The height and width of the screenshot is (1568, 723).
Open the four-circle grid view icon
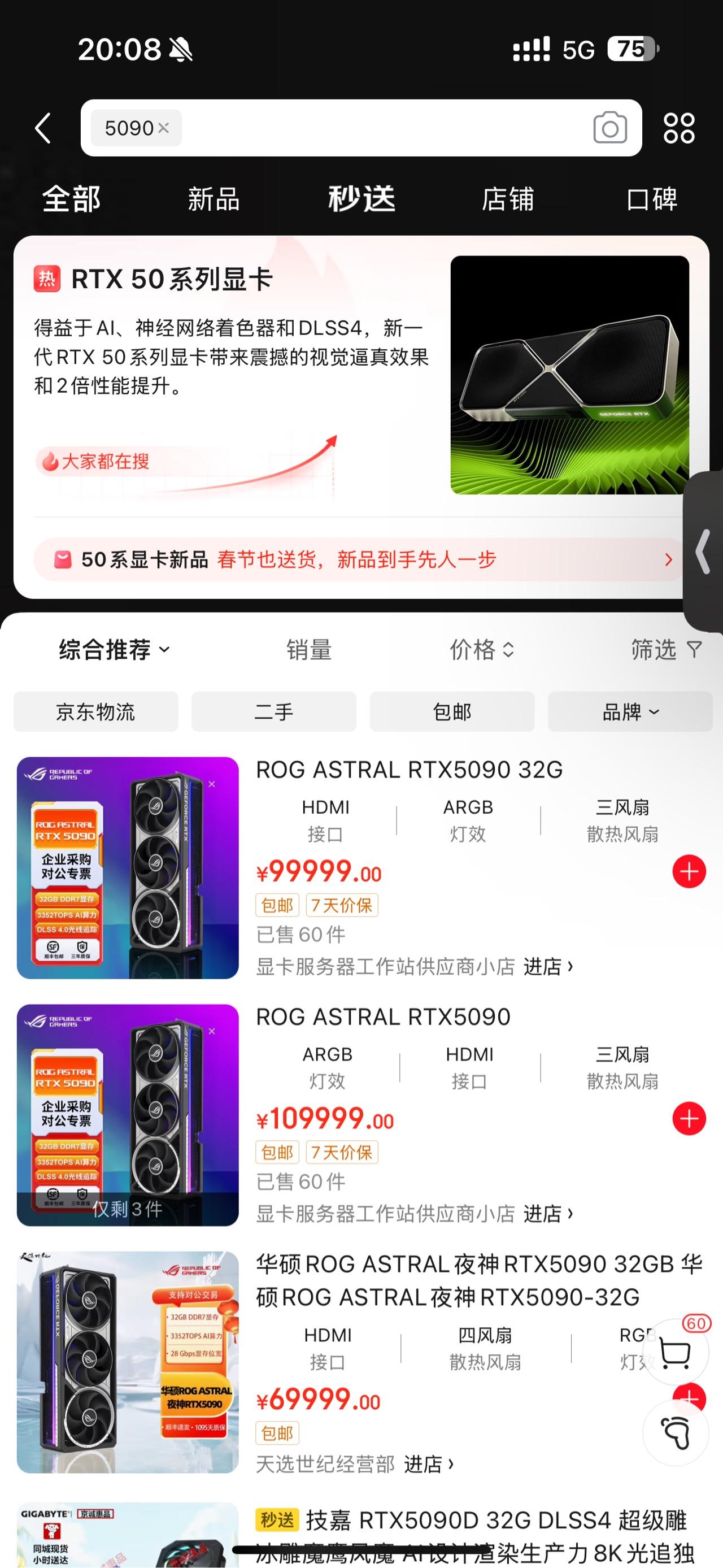point(679,128)
